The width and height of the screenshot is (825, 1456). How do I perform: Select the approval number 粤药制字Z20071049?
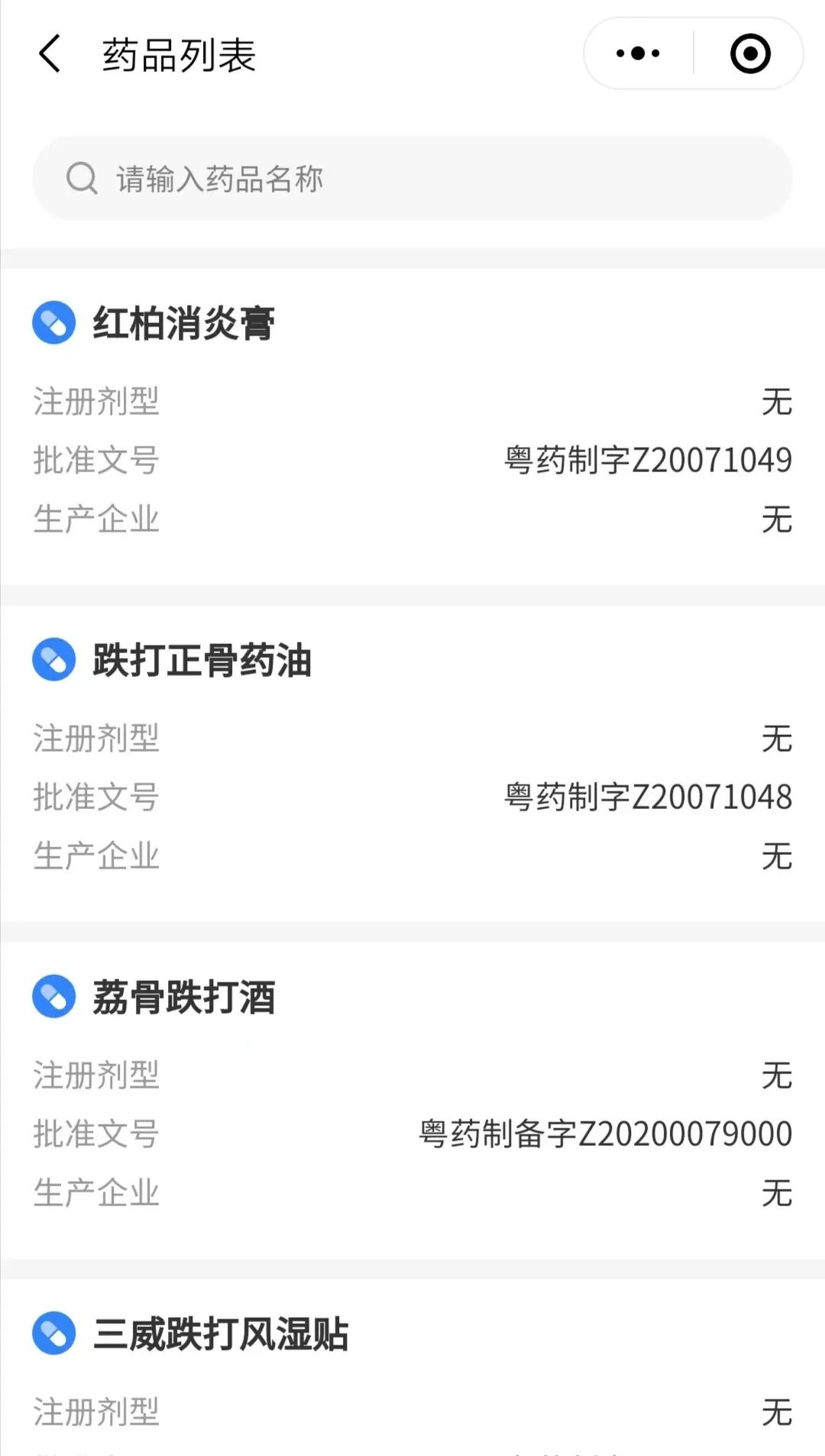(647, 460)
